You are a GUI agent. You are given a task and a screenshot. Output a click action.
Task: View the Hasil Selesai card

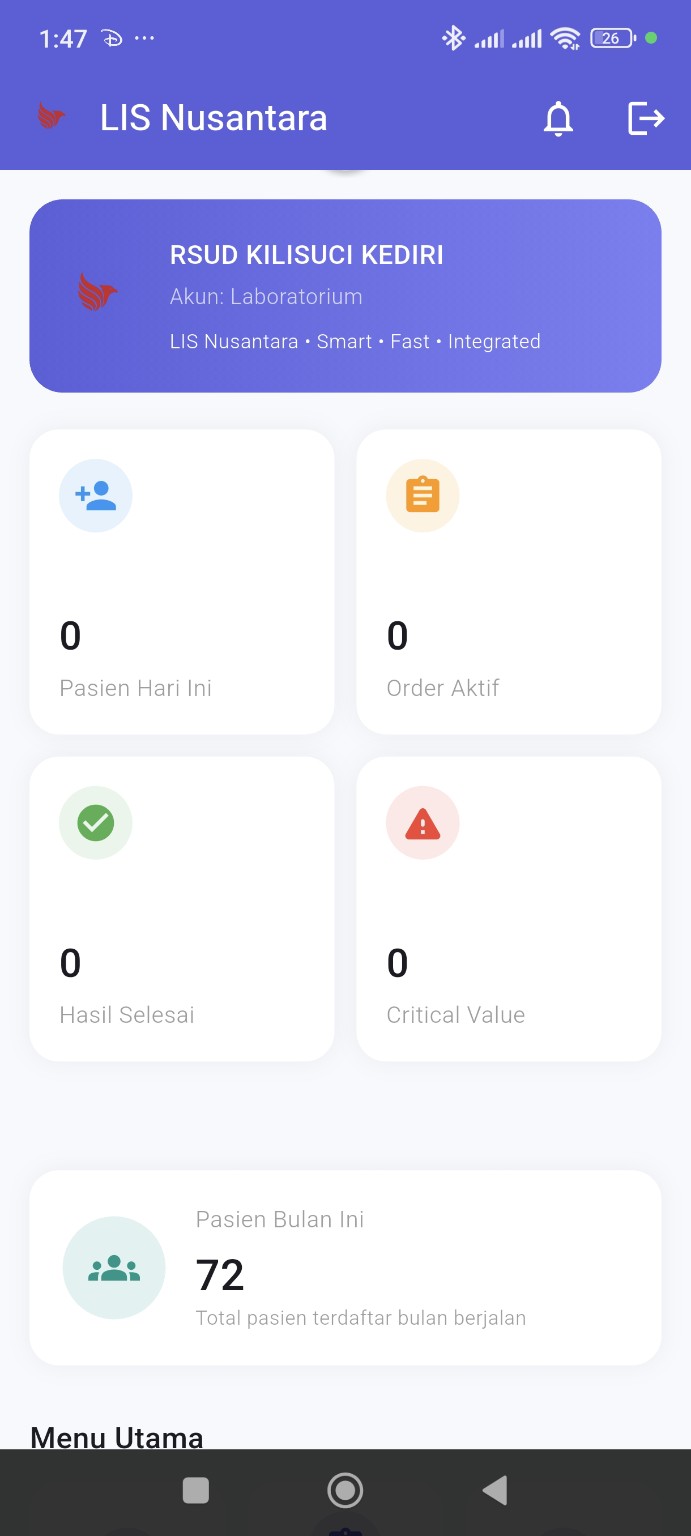click(181, 908)
